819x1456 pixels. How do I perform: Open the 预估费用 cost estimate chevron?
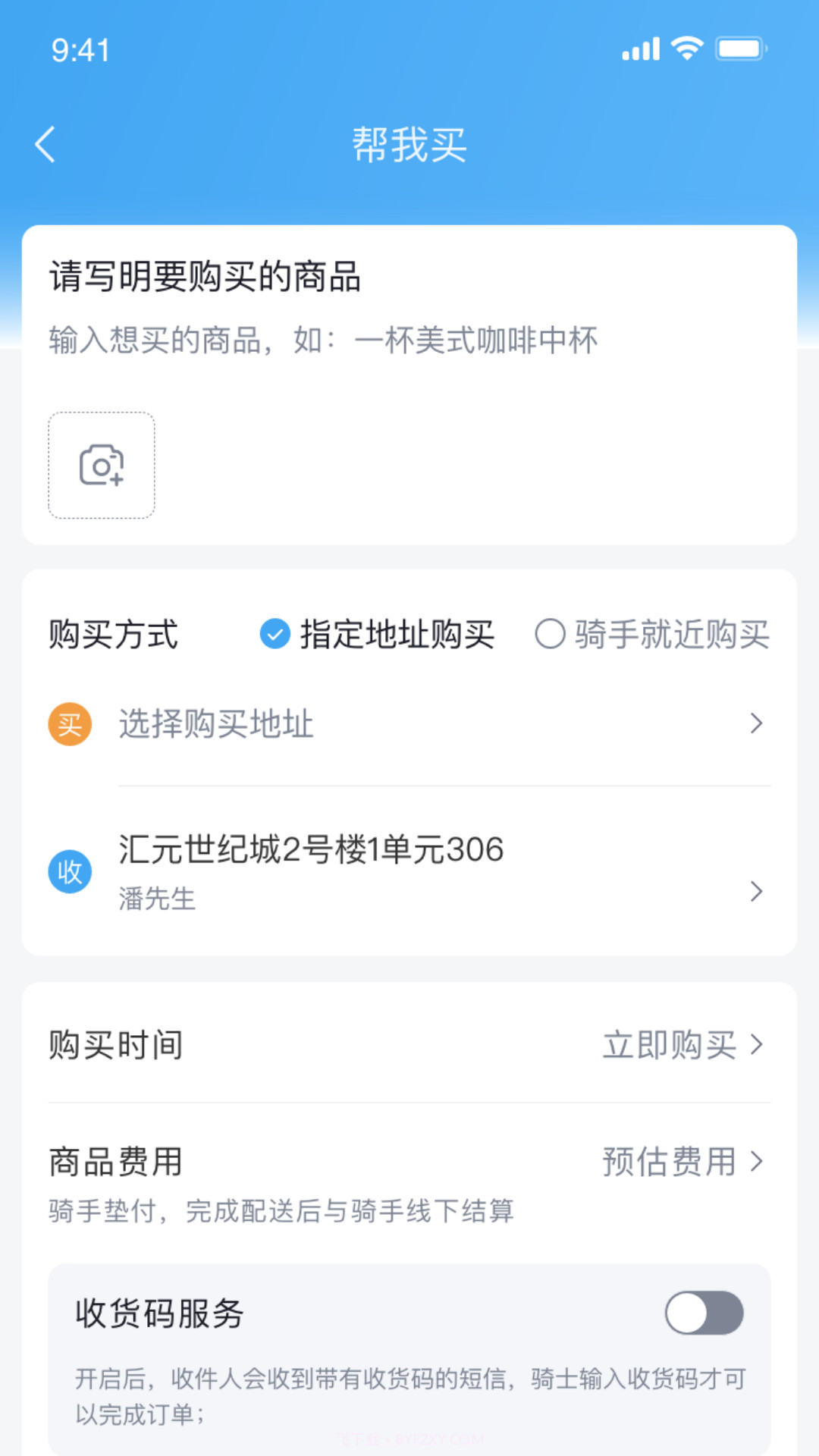tap(755, 1161)
